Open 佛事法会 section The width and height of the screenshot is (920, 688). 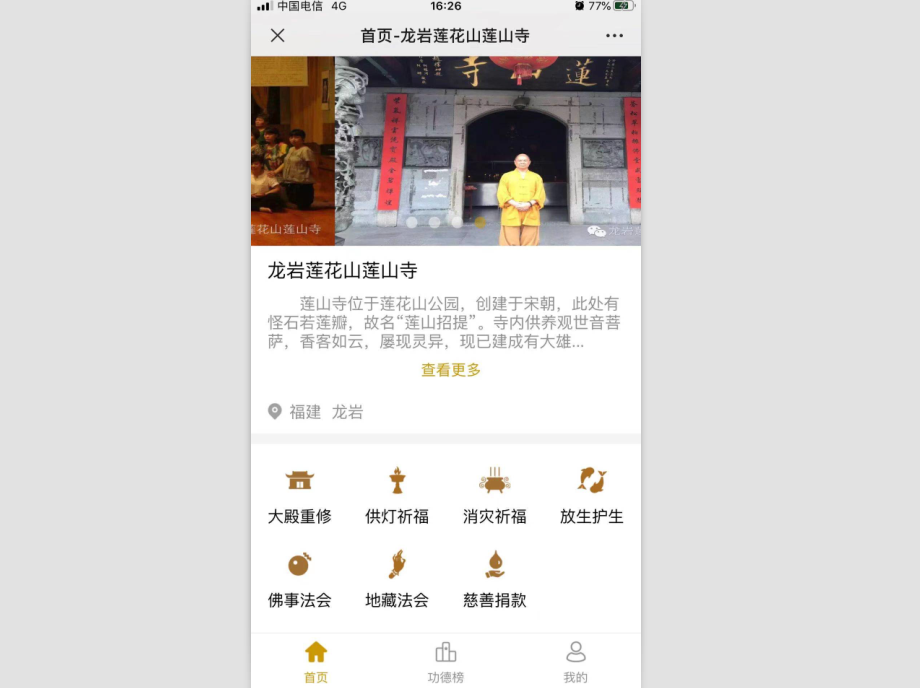(x=299, y=580)
